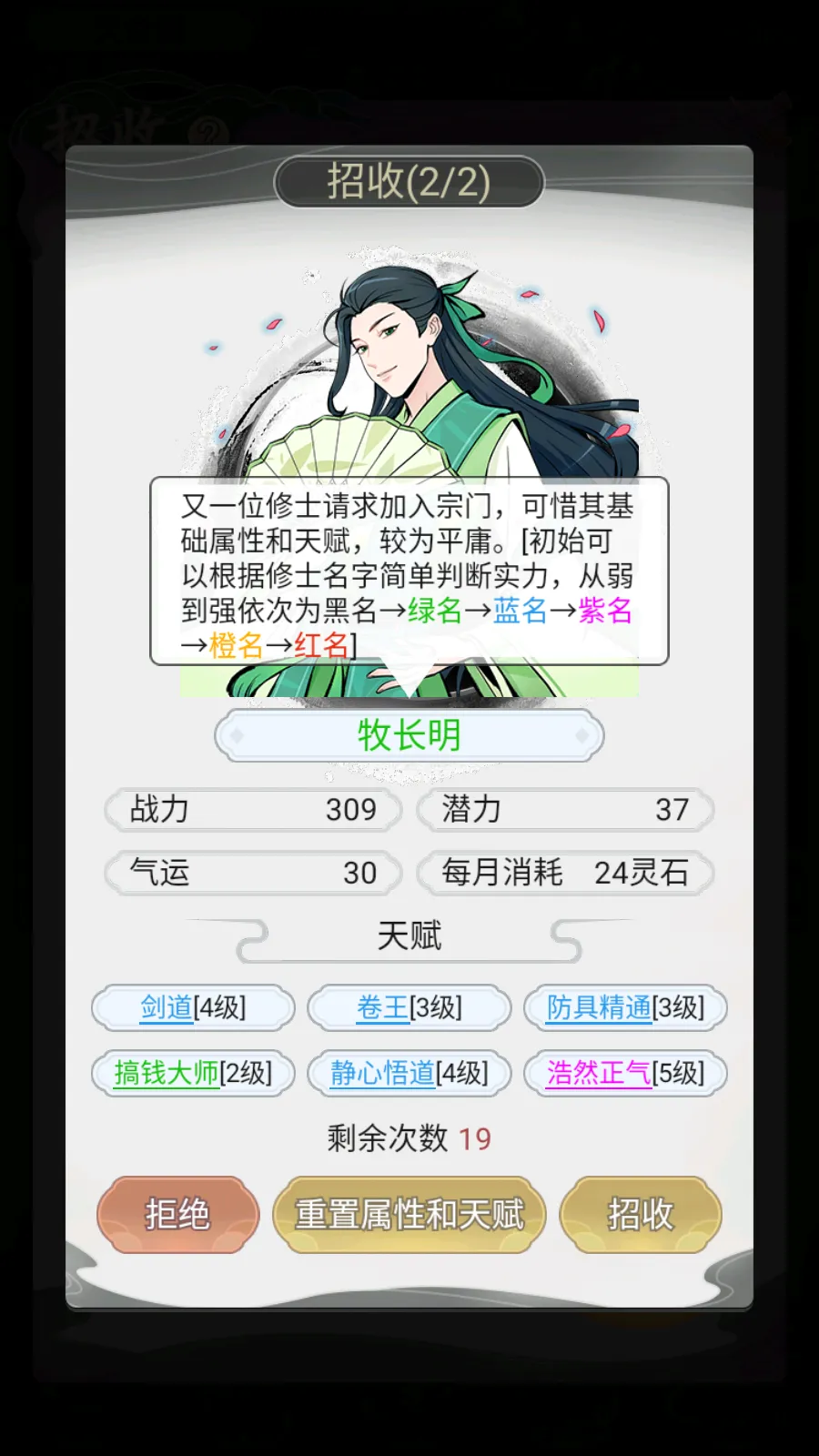
Task: Select the 浩然正气[5级] talent
Action: 624,1074
